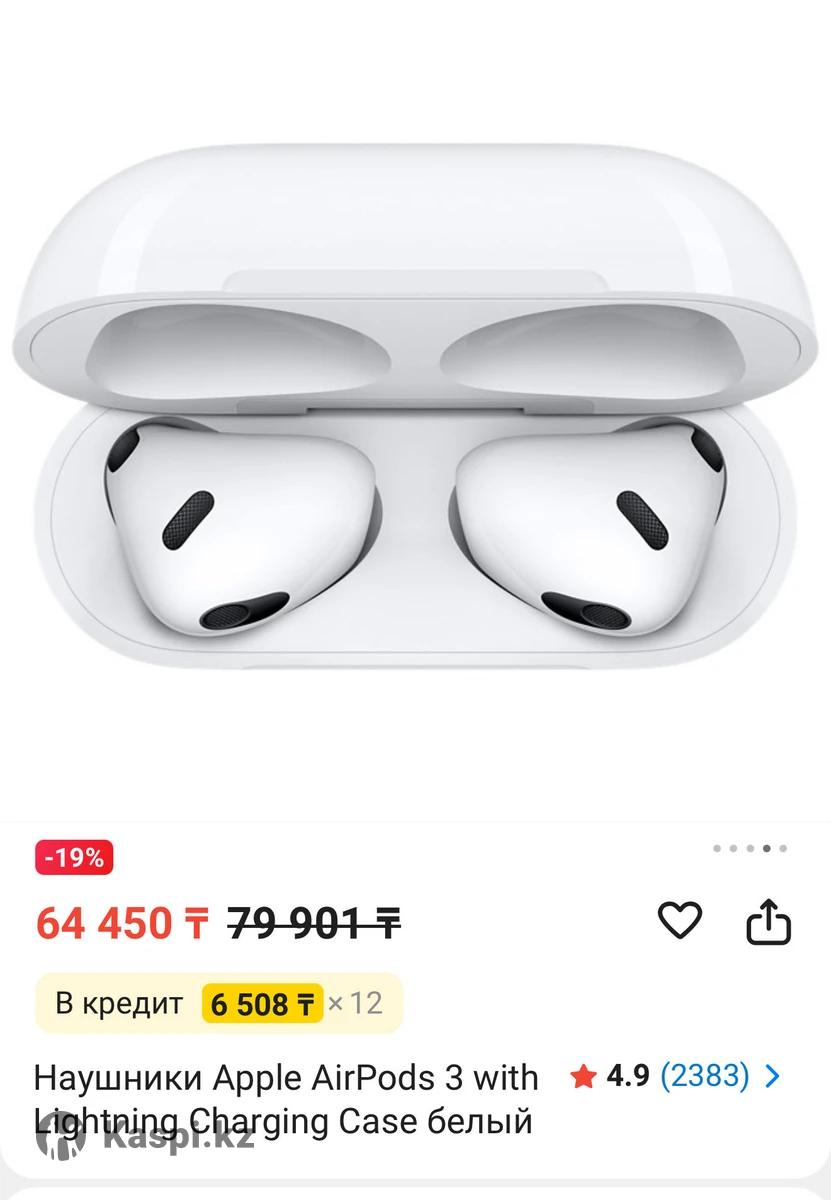Share this AirPods product listing
This screenshot has height=1200, width=831.
click(769, 921)
